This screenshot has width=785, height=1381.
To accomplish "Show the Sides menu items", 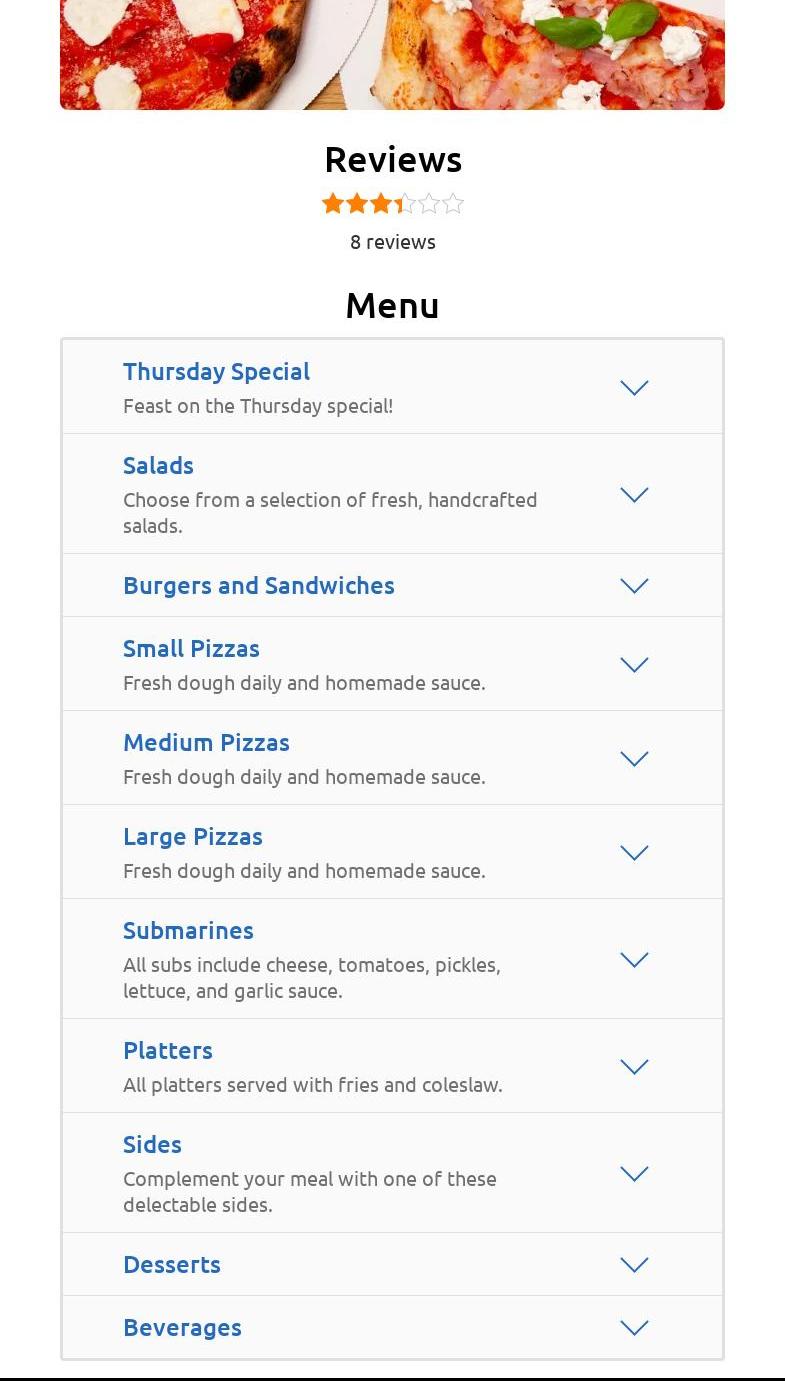I will [634, 1173].
